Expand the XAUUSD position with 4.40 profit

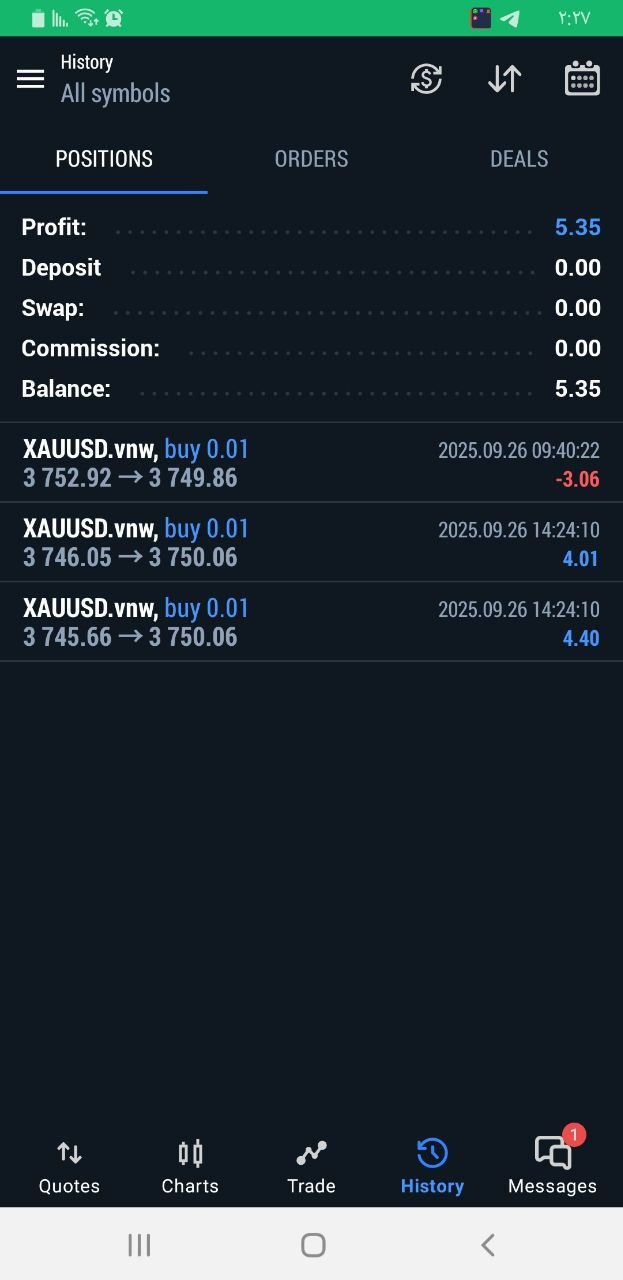[x=311, y=622]
